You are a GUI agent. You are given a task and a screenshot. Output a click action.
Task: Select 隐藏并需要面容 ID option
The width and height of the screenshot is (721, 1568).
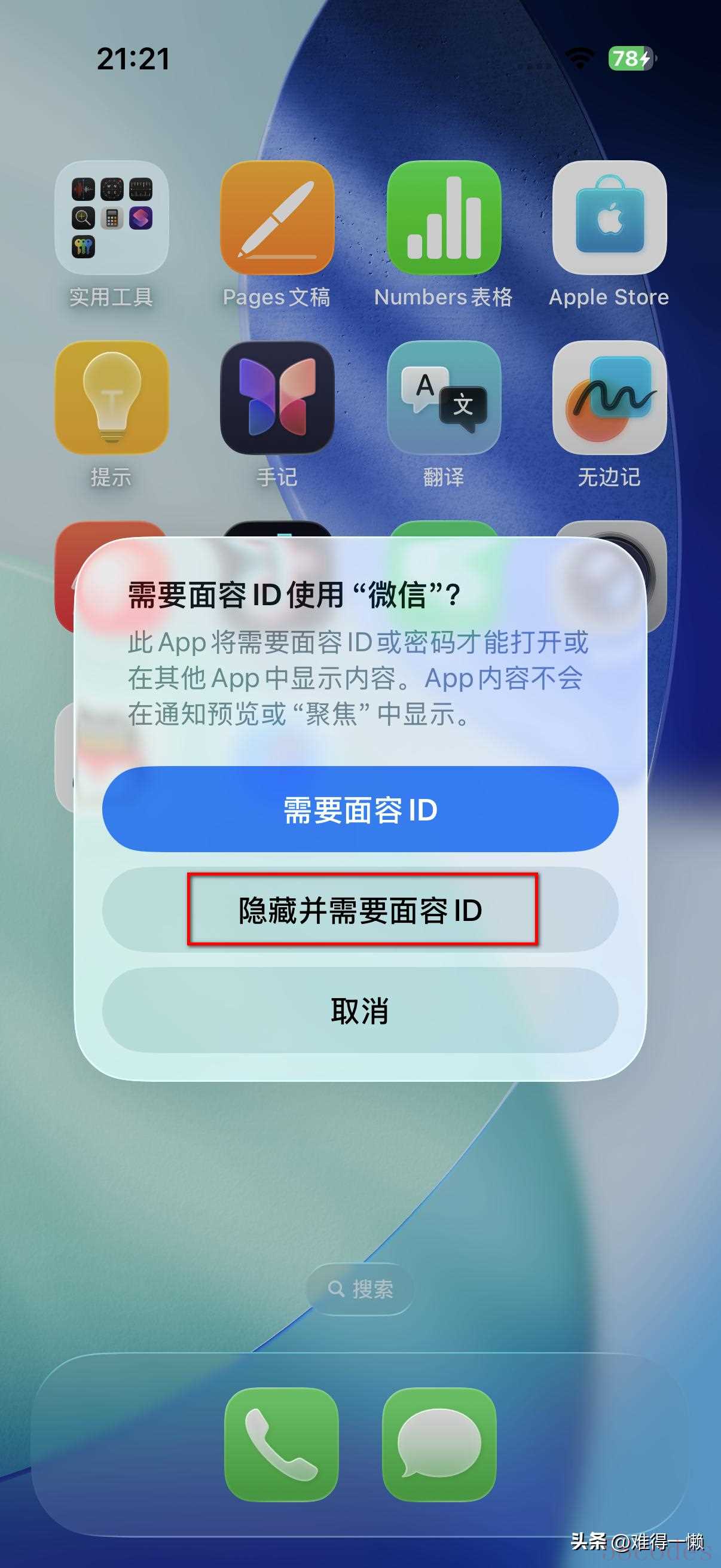360,910
